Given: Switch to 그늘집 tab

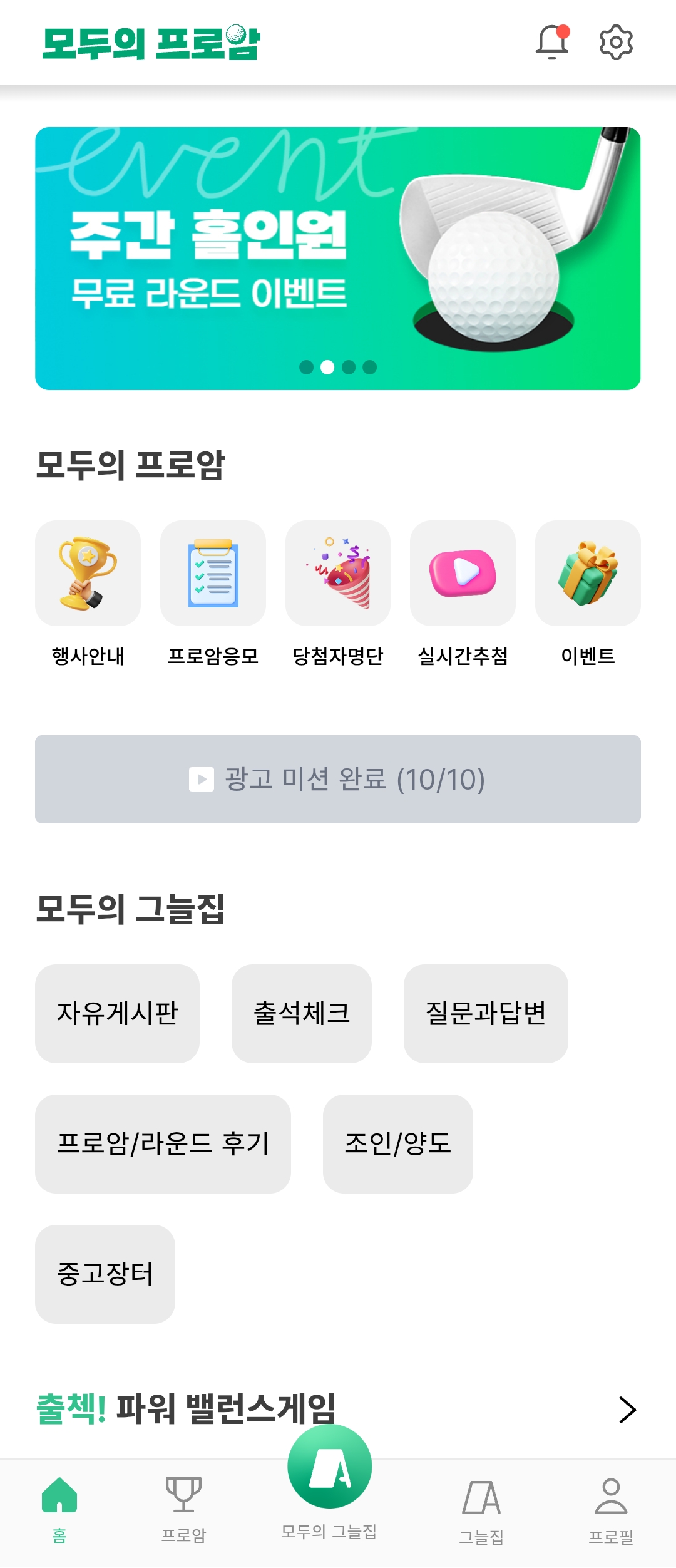Looking at the screenshot, I should coord(481,1510).
